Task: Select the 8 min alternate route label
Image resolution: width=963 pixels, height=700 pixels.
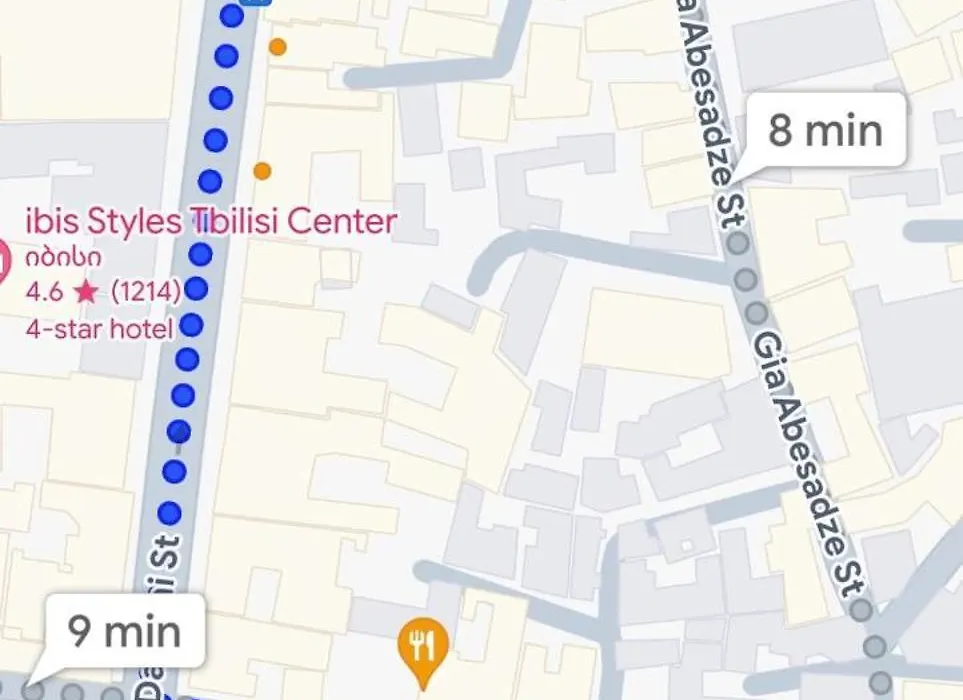Action: pyautogui.click(x=824, y=131)
